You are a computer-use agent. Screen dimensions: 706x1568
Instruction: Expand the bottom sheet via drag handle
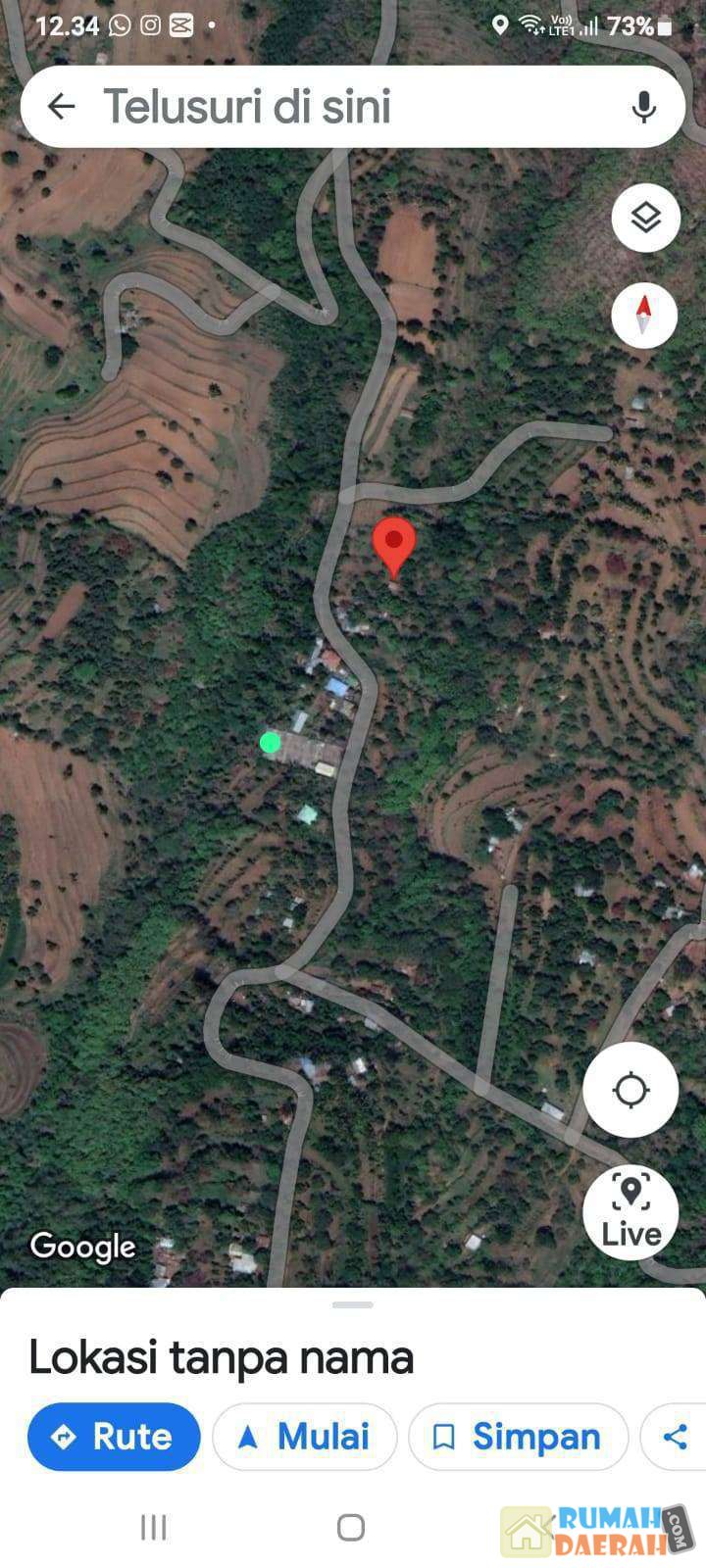[x=352, y=1304]
